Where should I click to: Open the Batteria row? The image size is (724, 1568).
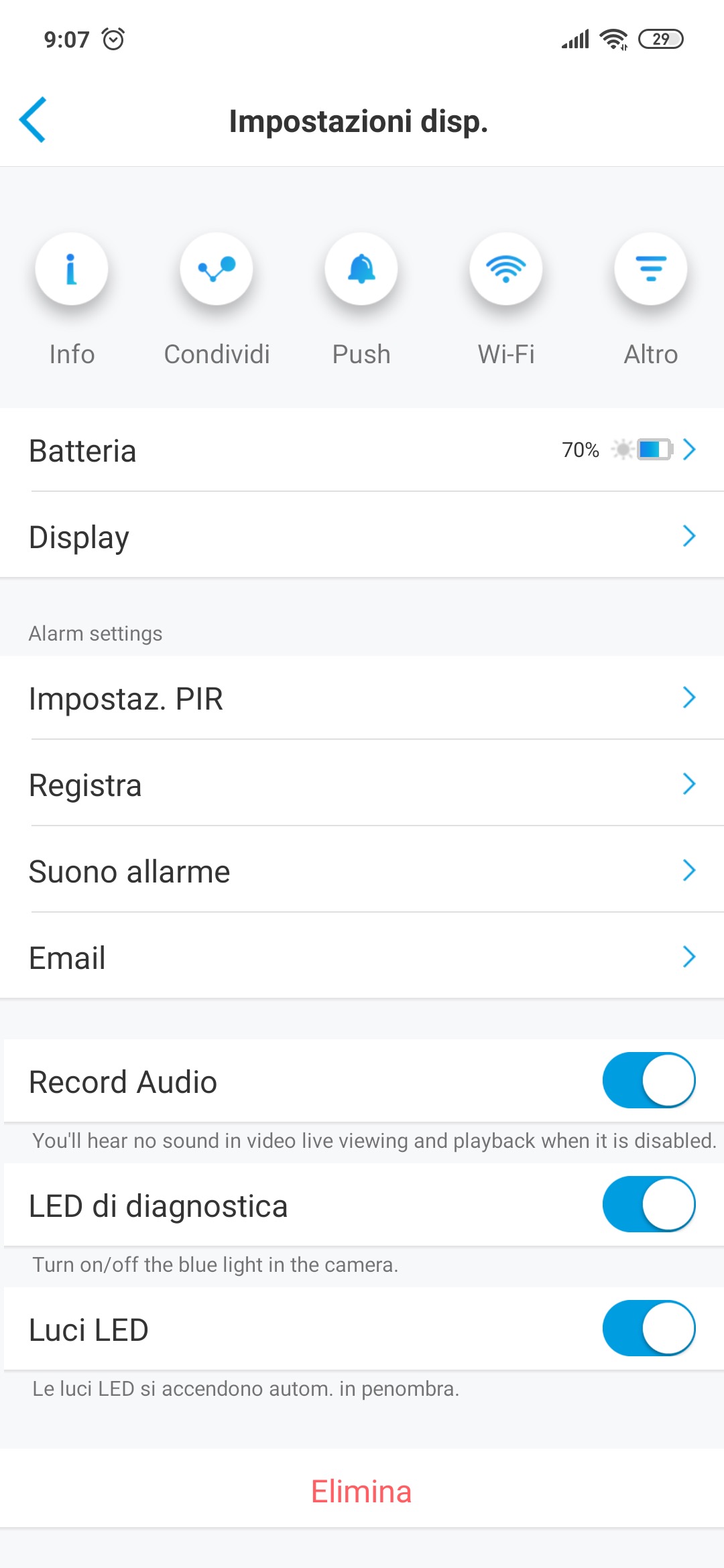point(362,450)
